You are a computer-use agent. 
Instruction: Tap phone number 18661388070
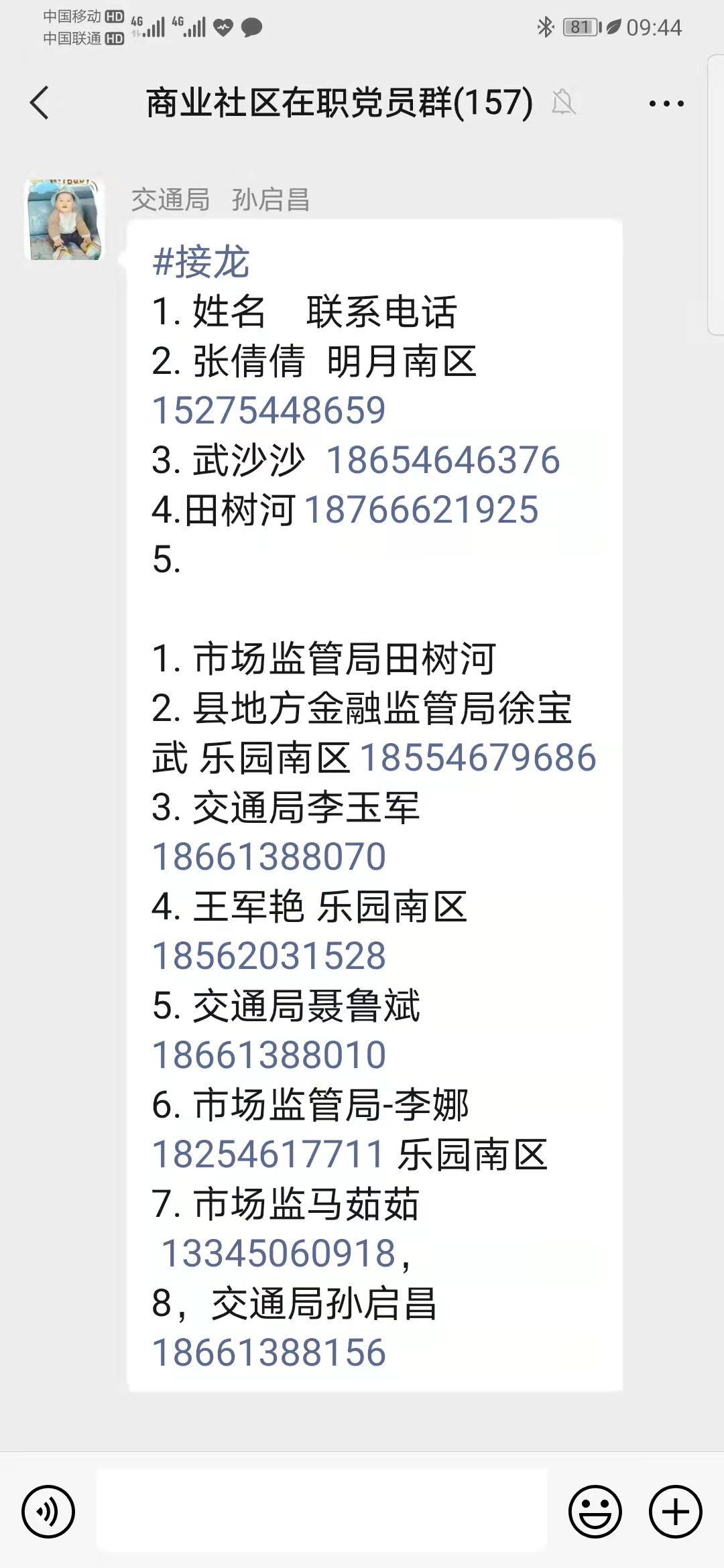tap(269, 856)
